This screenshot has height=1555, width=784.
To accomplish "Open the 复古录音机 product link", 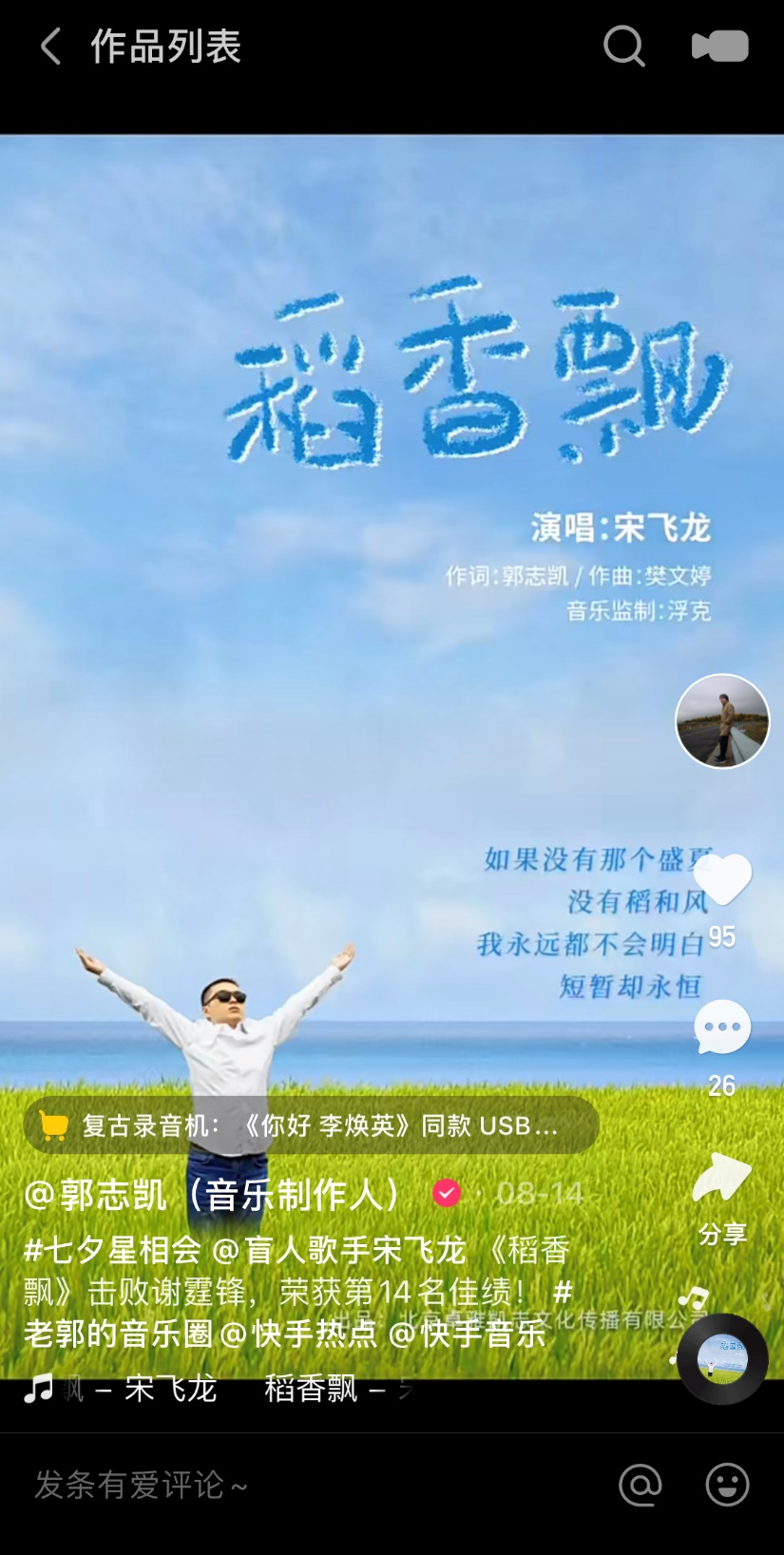I will point(311,1125).
